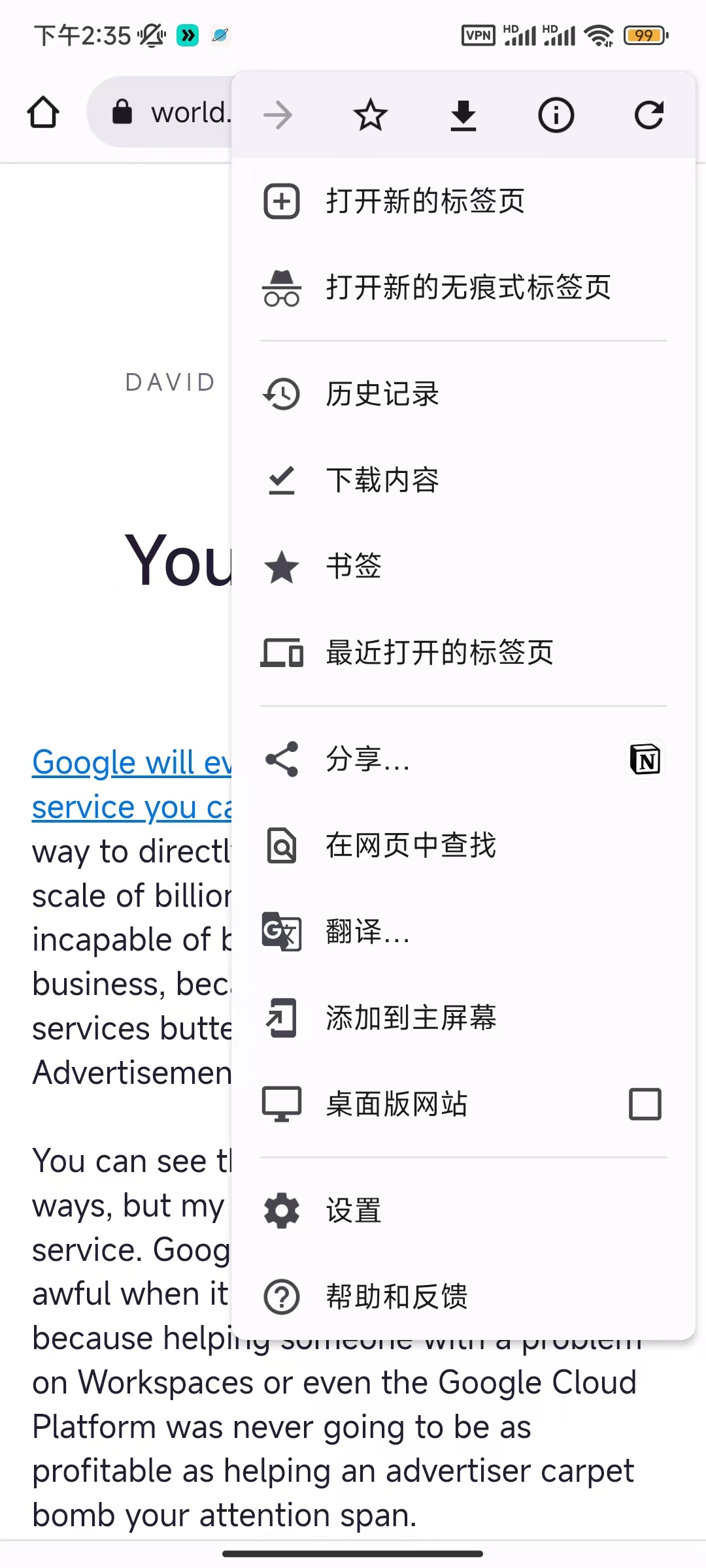View page info
This screenshot has width=706, height=1568.
tap(556, 115)
